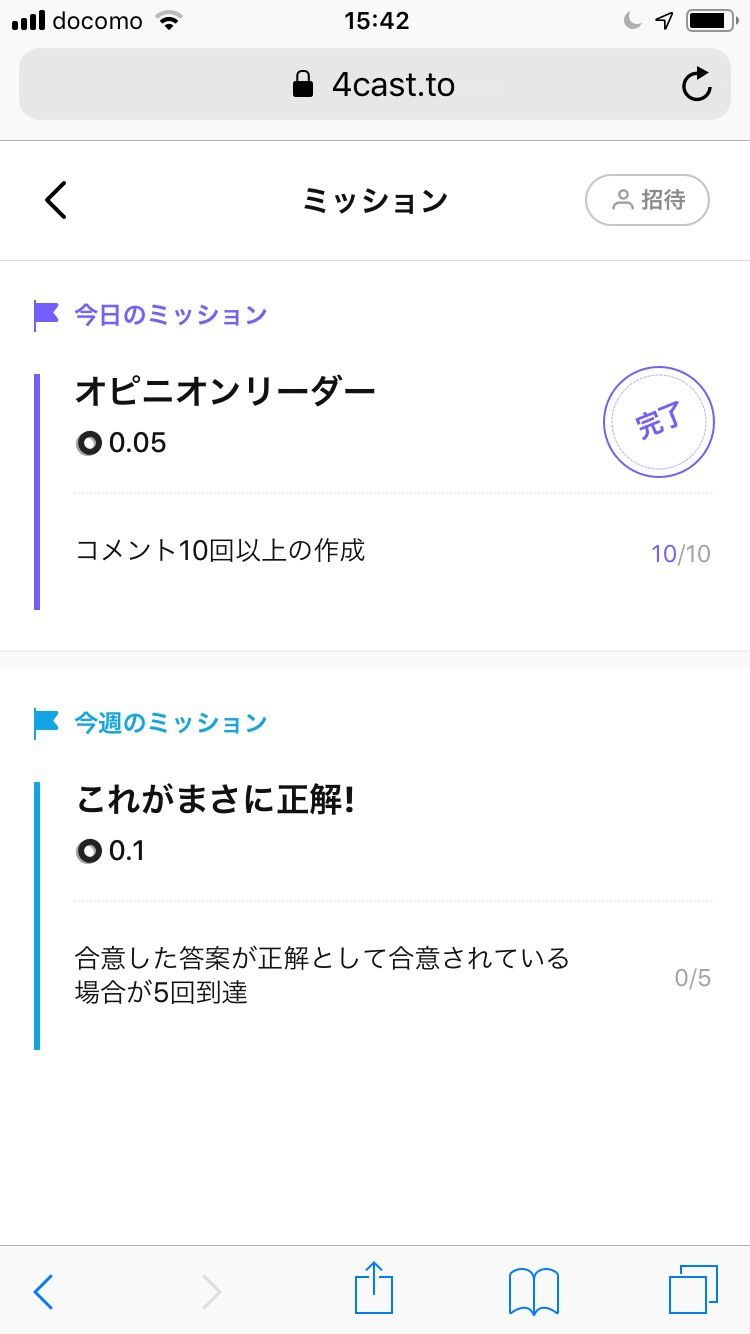Reload the 4cast.to page

pyautogui.click(x=696, y=85)
